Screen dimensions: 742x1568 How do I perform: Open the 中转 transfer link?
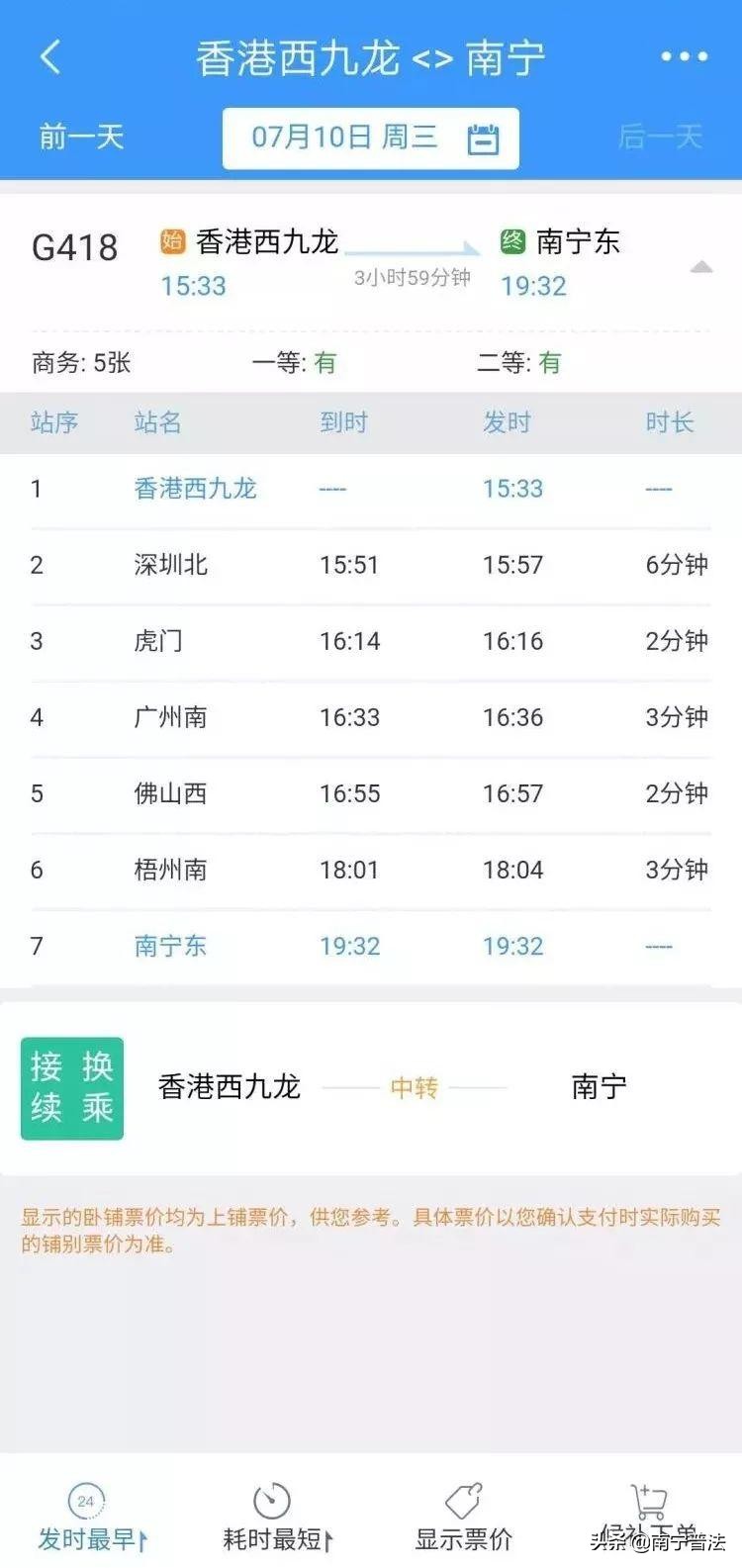414,1087
